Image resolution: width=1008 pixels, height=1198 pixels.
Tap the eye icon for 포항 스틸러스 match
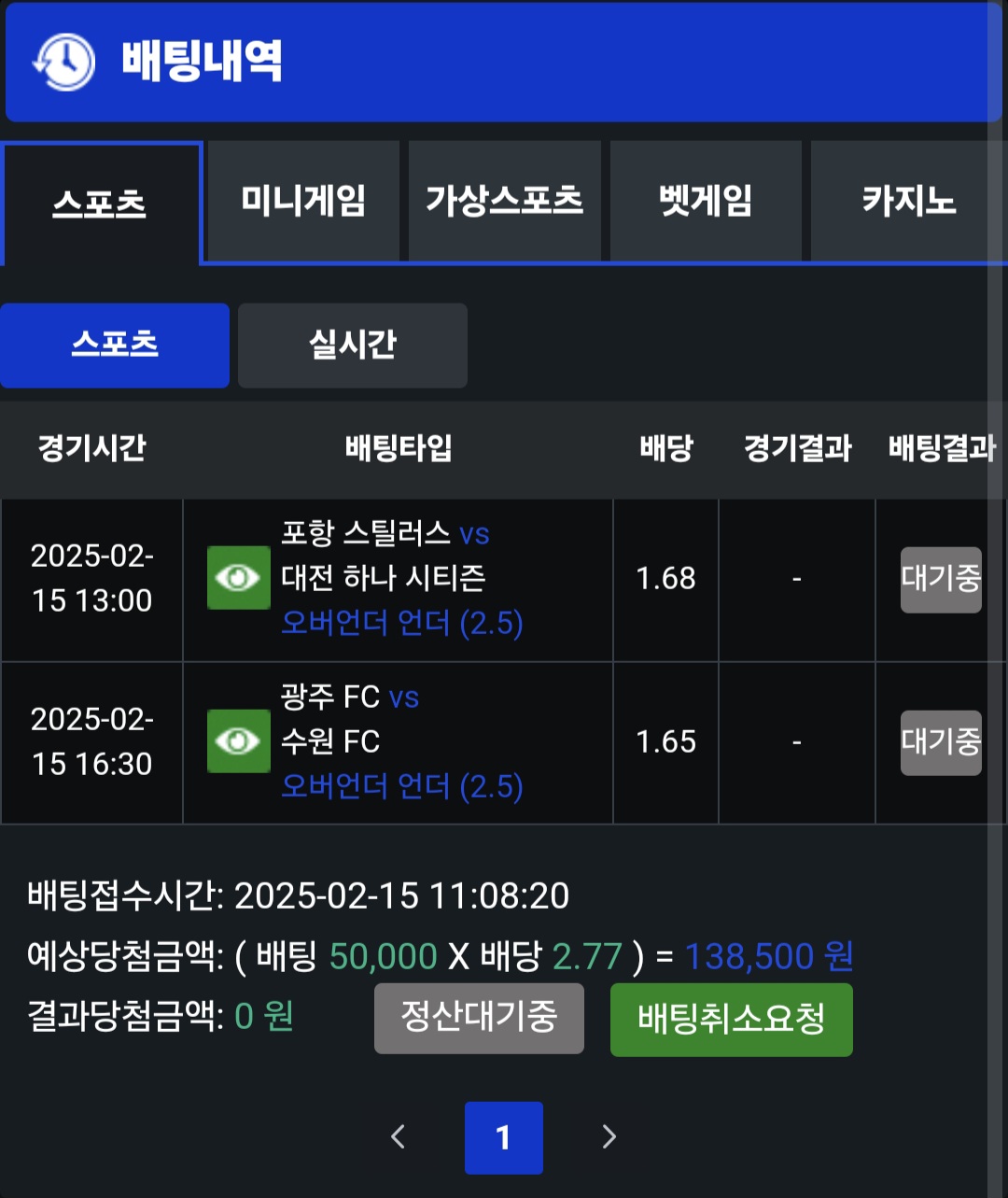pyautogui.click(x=238, y=578)
